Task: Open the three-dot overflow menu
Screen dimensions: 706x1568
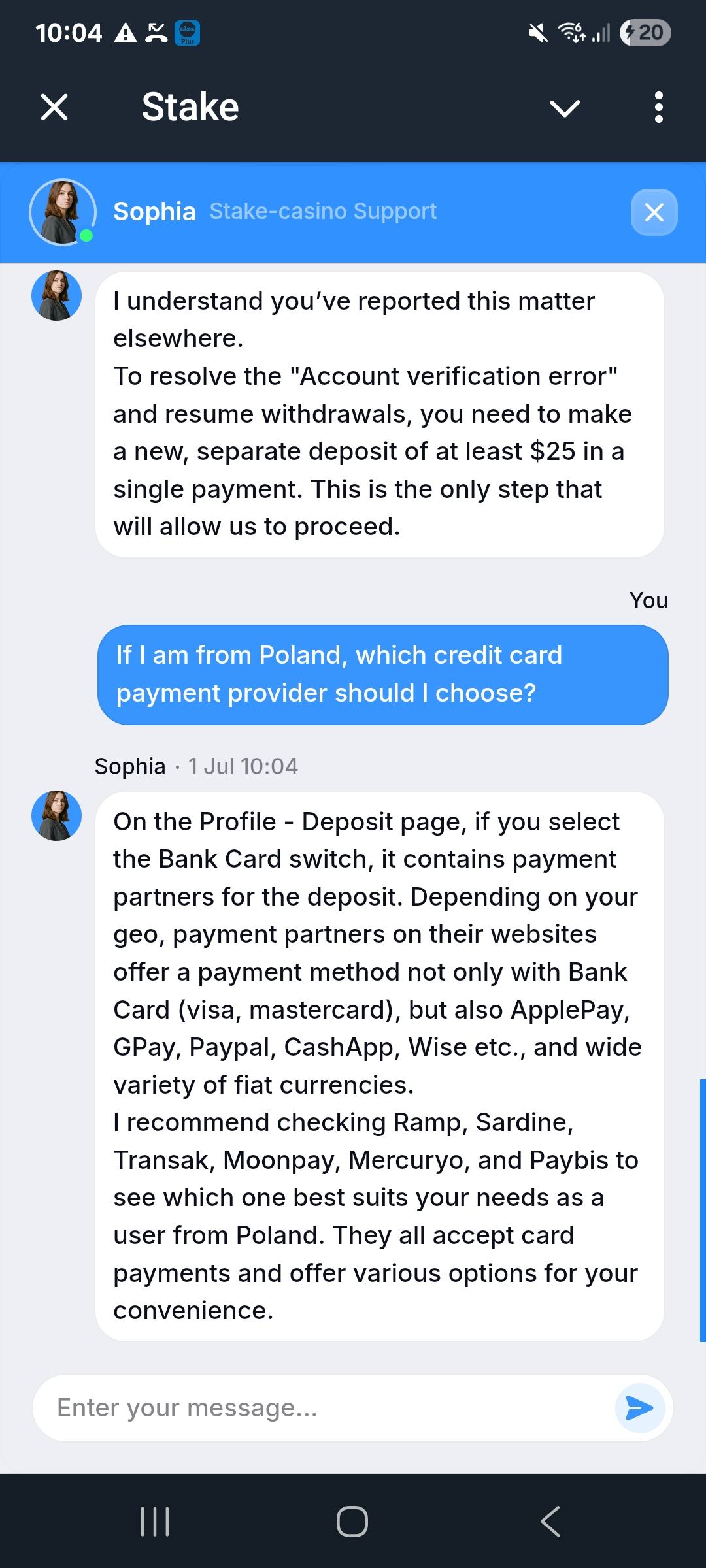Action: pyautogui.click(x=658, y=107)
